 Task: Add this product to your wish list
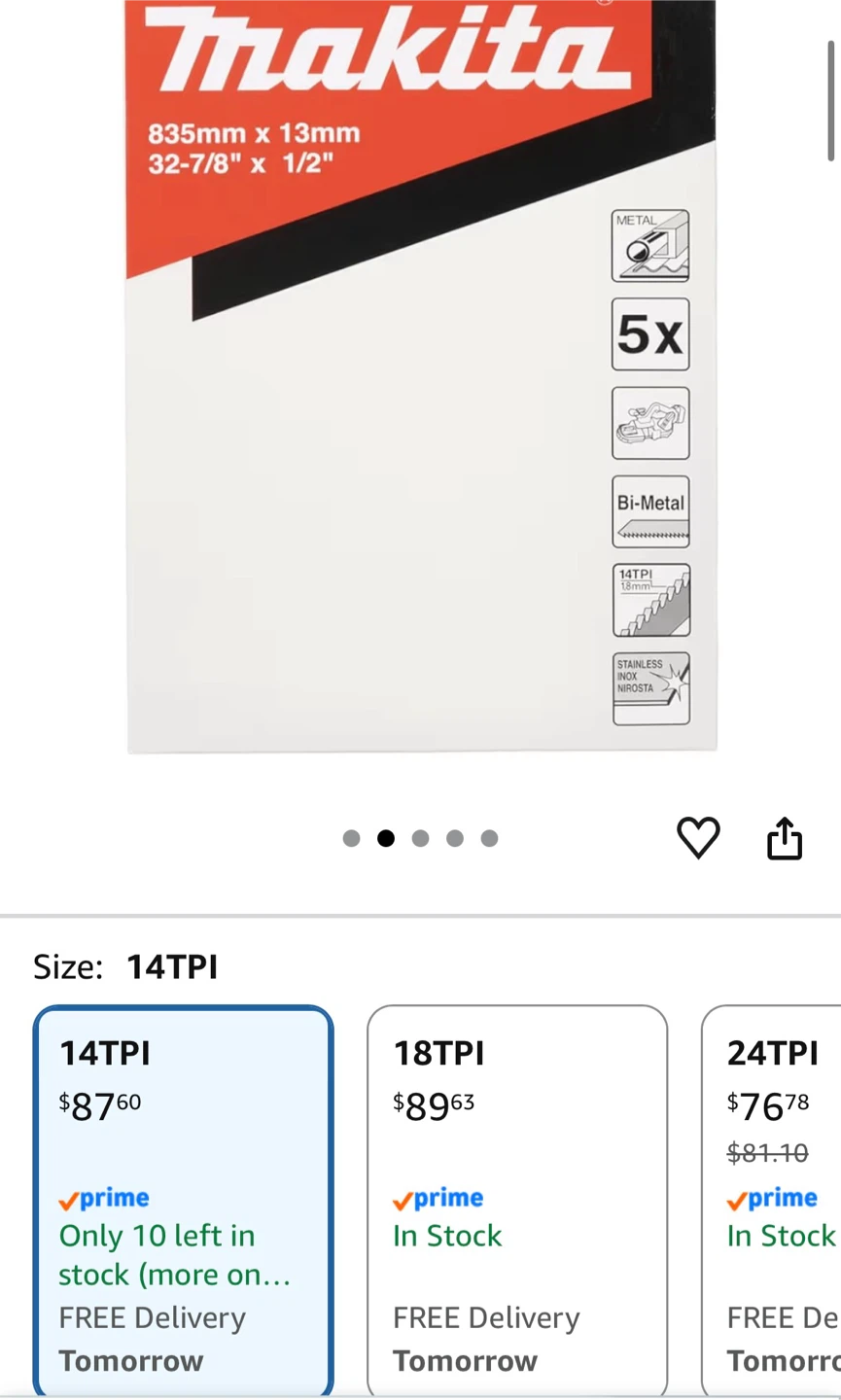click(698, 838)
